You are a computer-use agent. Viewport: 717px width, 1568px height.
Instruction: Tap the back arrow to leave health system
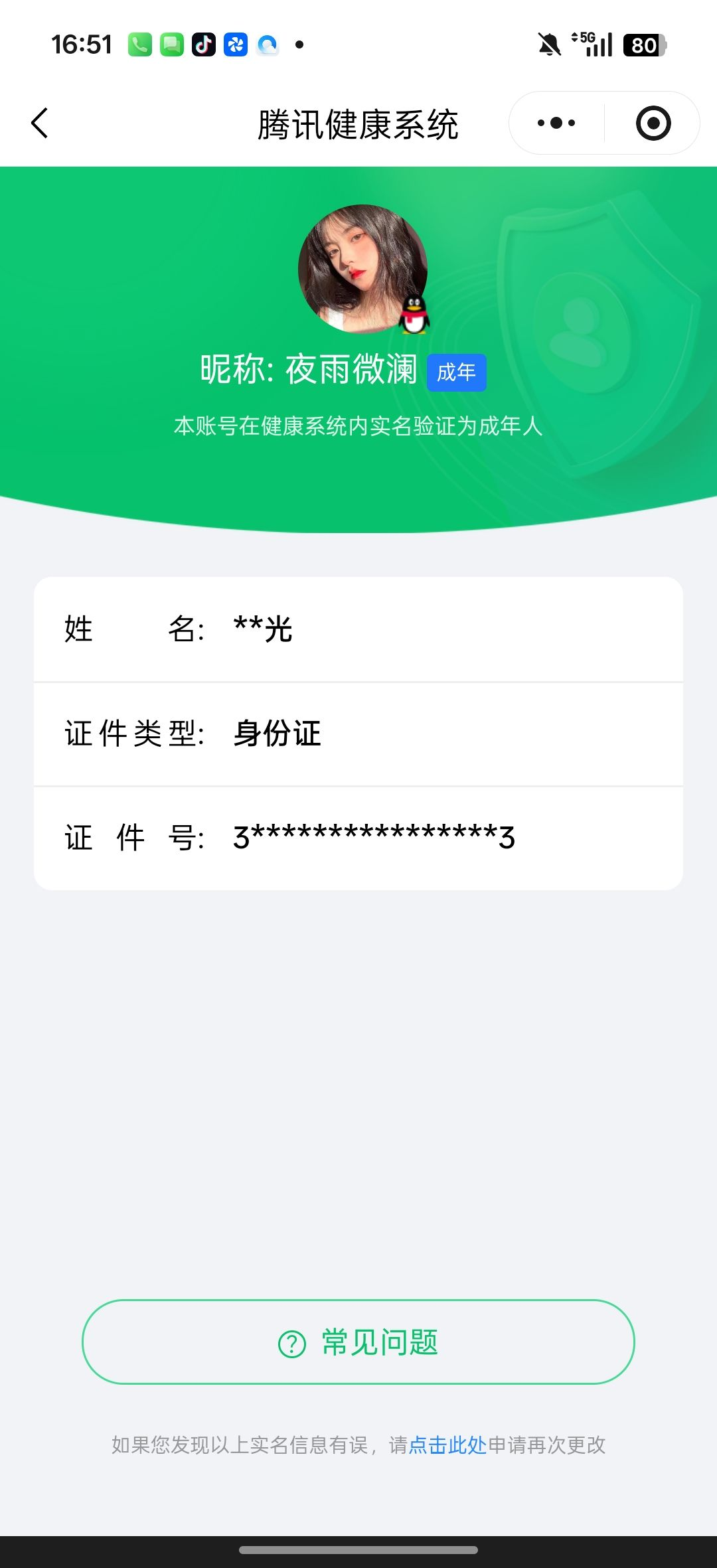pos(40,123)
